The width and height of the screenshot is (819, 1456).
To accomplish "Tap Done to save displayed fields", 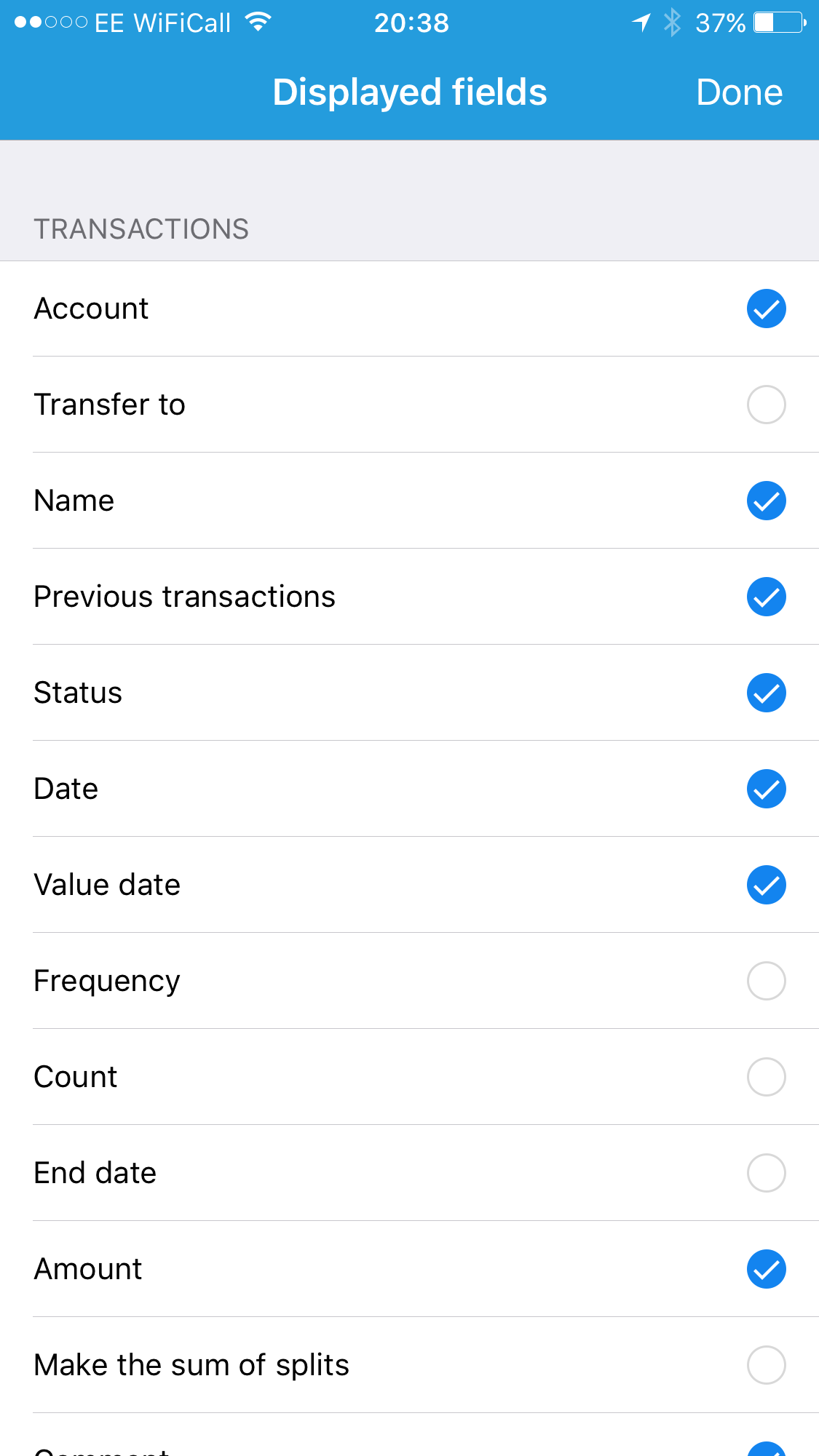I will click(x=738, y=92).
